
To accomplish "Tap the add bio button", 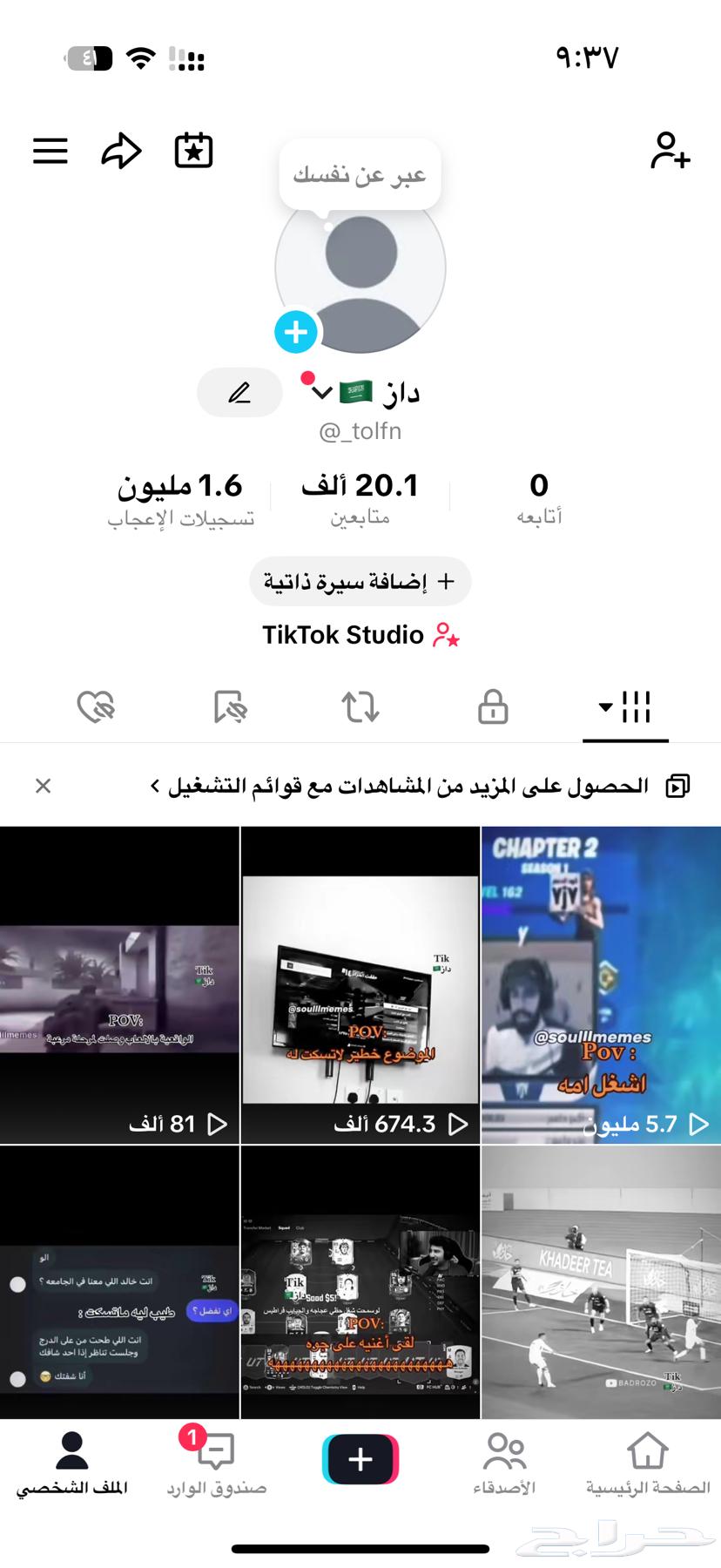I will [360, 581].
